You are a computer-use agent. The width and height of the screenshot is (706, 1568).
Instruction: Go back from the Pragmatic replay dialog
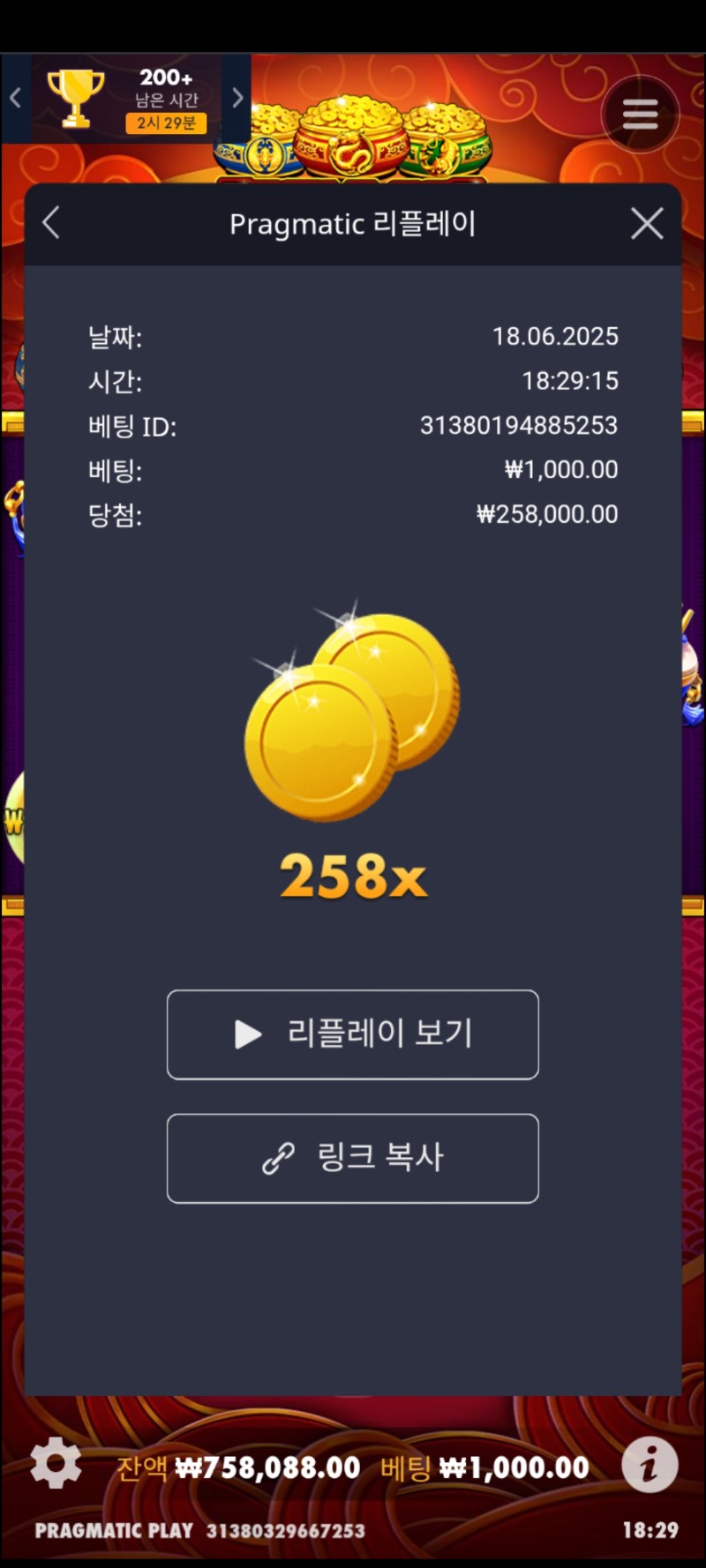coord(51,223)
